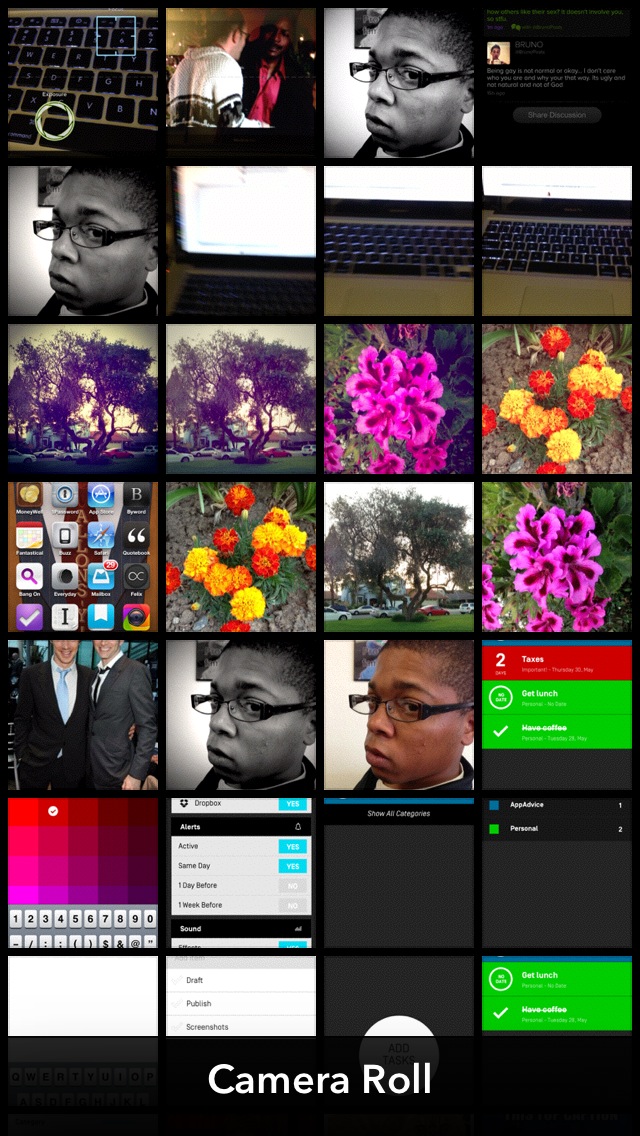640x1136 pixels.
Task: Pick the green olive tree street photo
Action: pyautogui.click(x=399, y=557)
